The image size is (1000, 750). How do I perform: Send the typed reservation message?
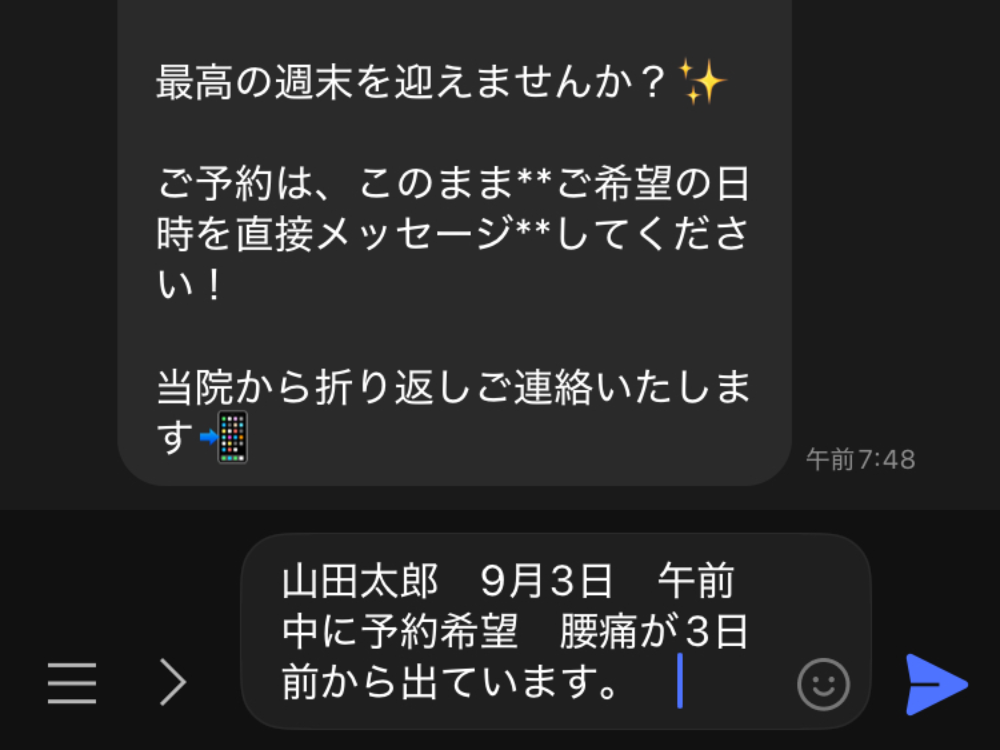click(x=936, y=685)
